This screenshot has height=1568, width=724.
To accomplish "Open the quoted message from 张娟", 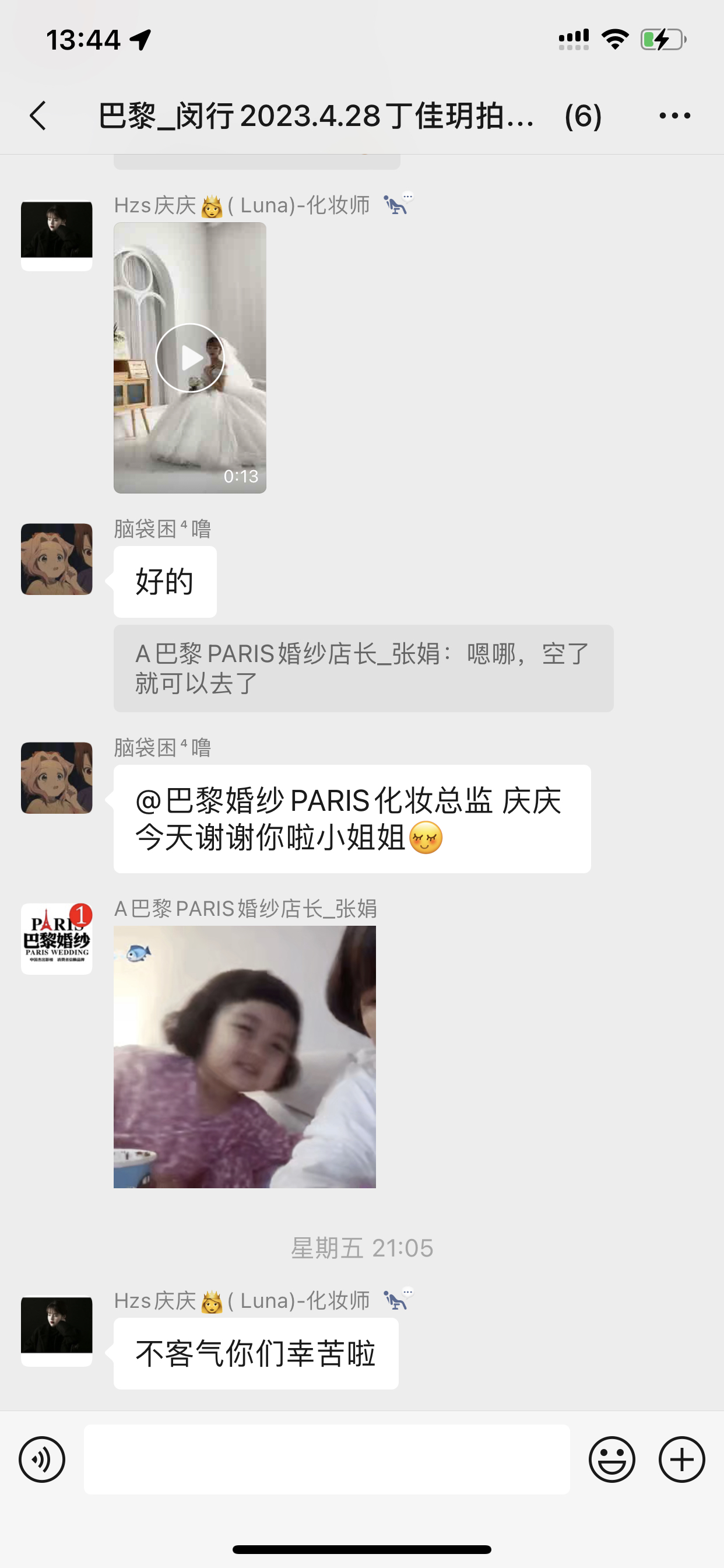I will pos(363,668).
